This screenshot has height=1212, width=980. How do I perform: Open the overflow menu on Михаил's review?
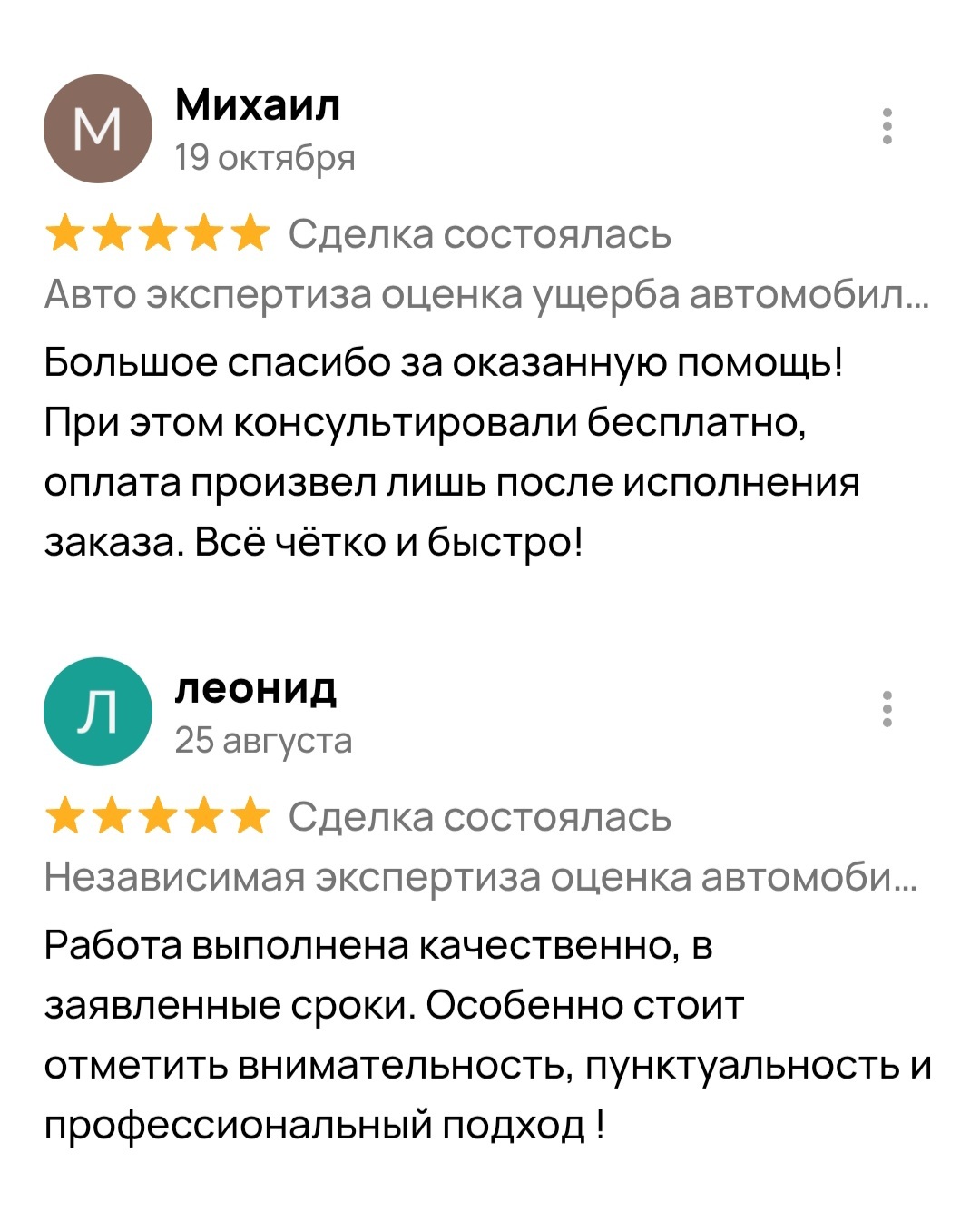click(887, 127)
